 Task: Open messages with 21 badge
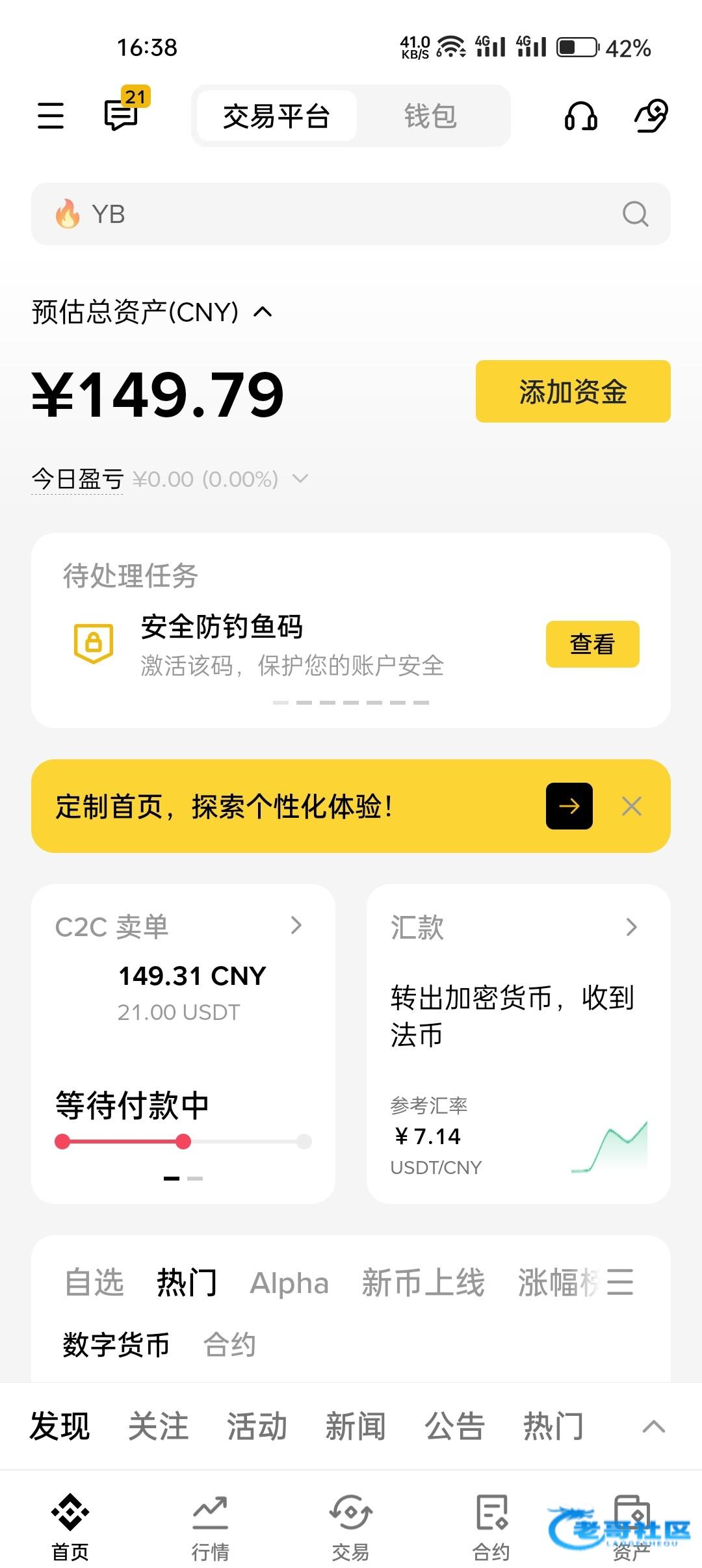122,115
